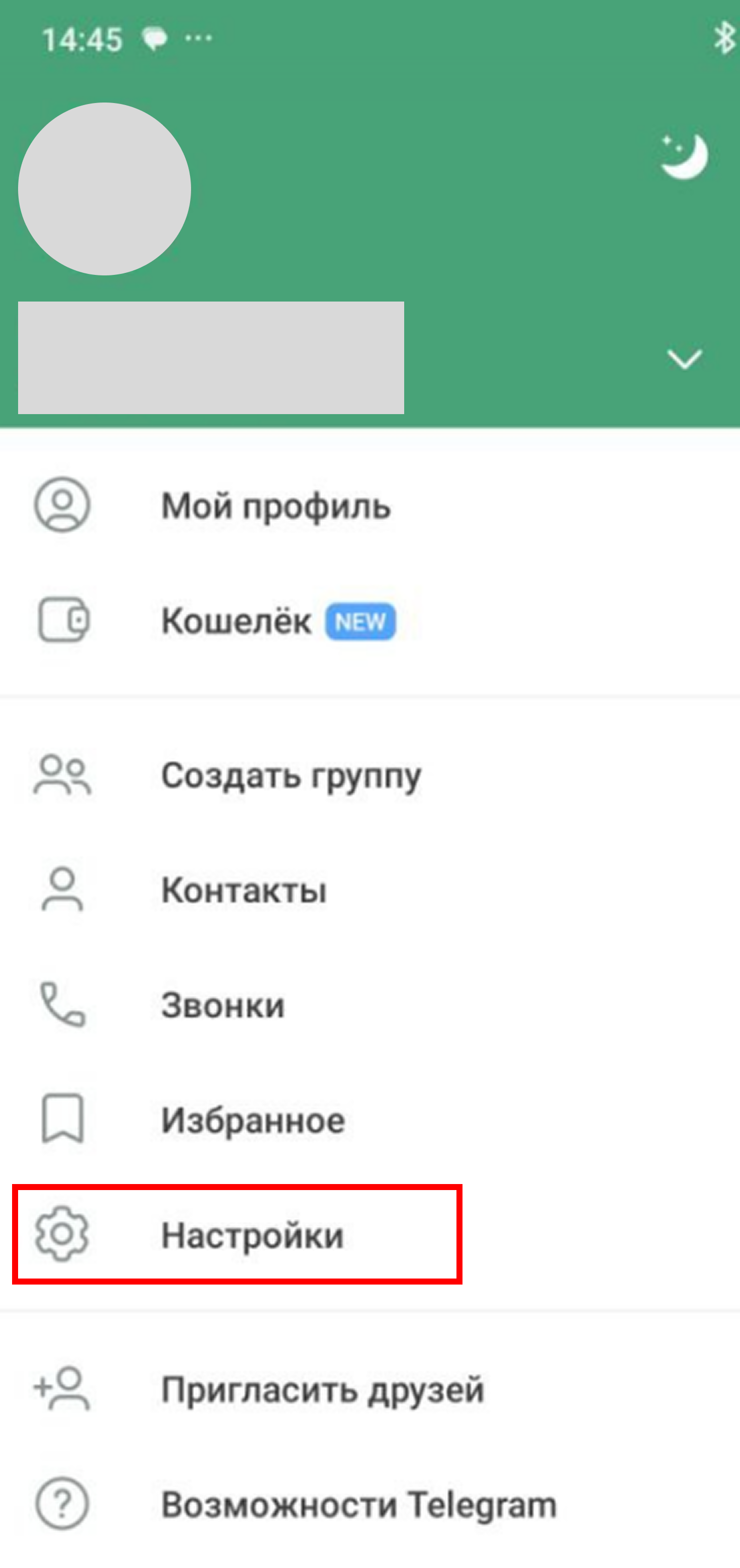The width and height of the screenshot is (740, 1568).
Task: Open the profile avatar
Action: (105, 188)
